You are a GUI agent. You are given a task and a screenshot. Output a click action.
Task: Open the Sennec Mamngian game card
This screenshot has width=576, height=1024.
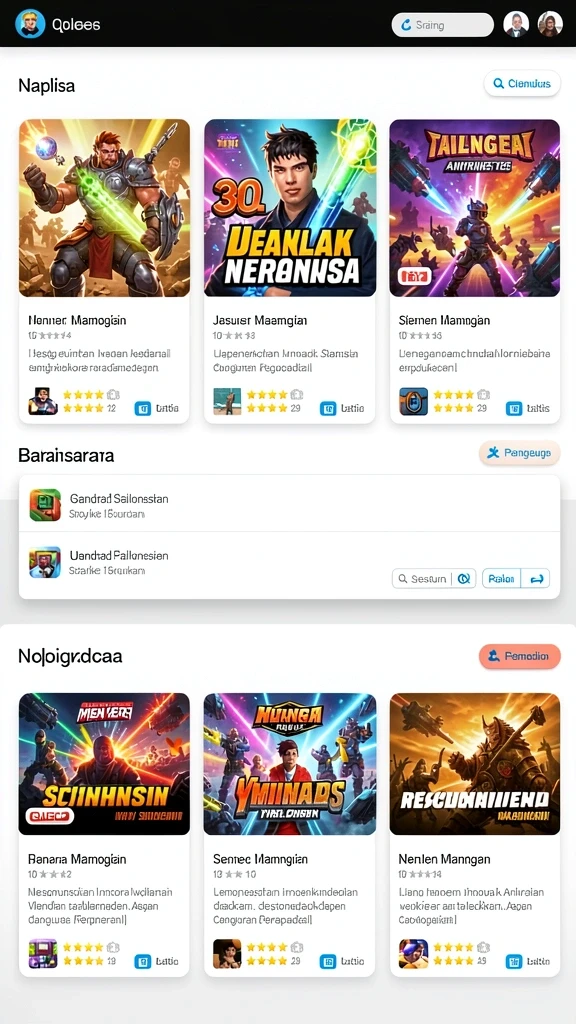pos(290,834)
